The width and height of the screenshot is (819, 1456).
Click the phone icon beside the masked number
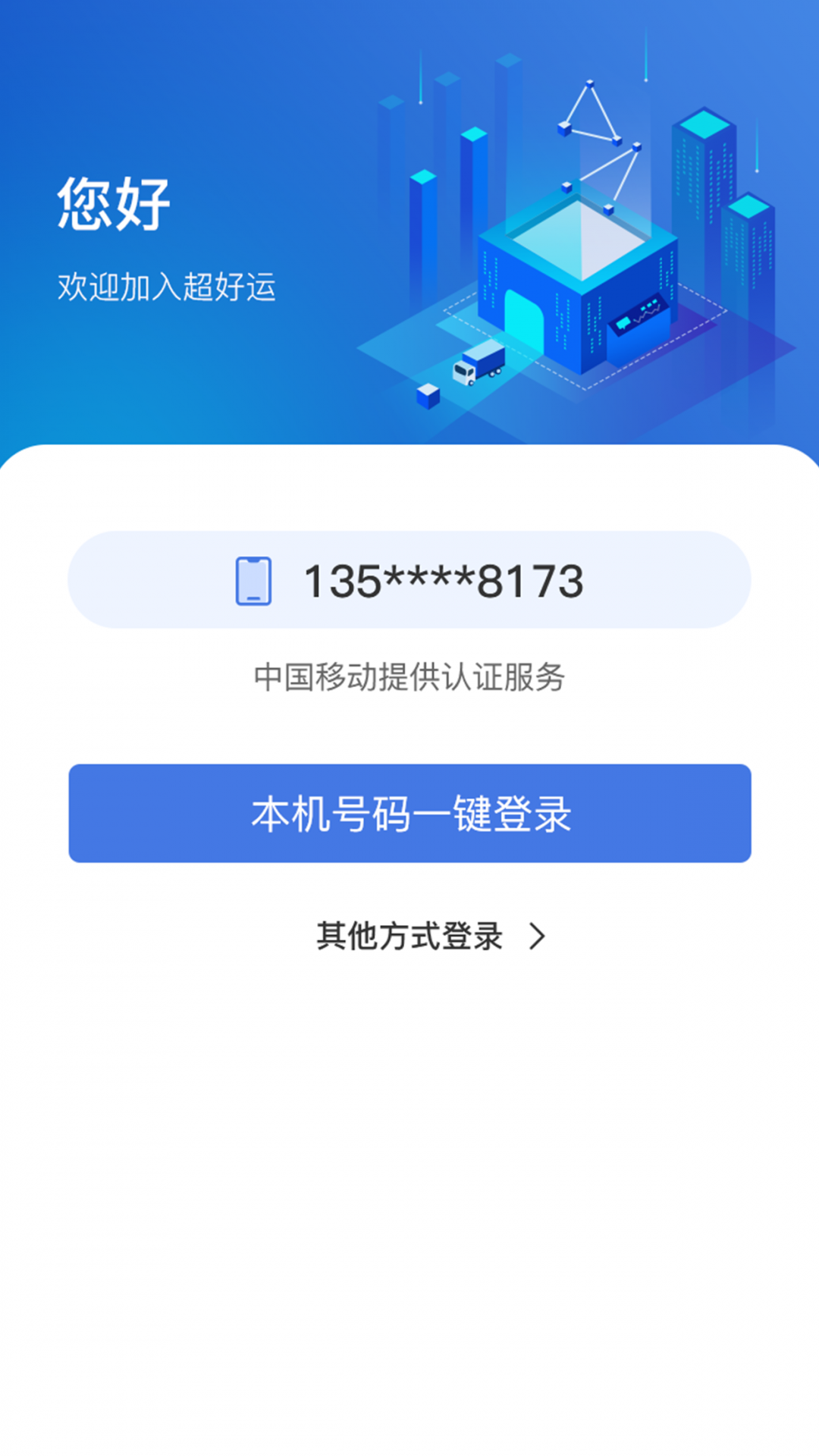pyautogui.click(x=254, y=580)
